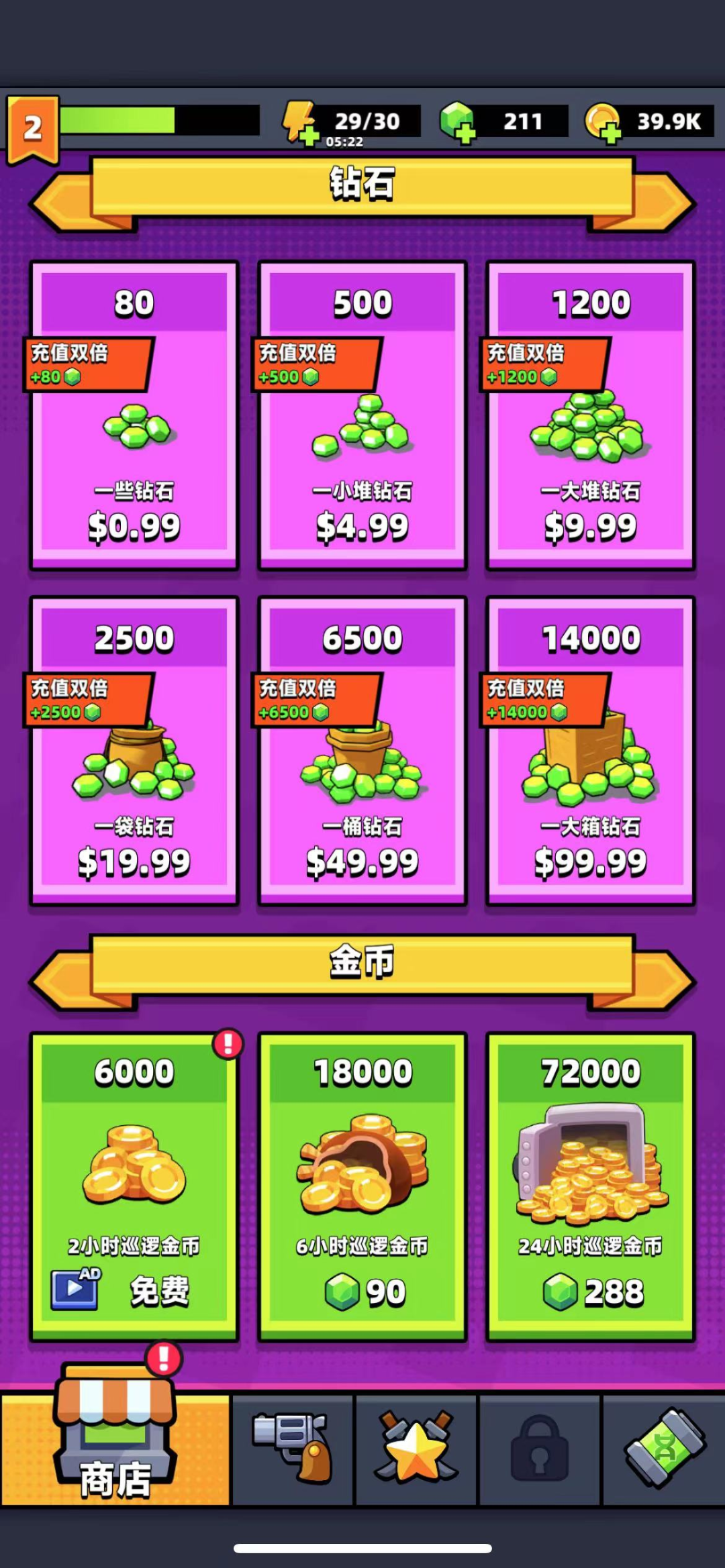Claim free 6000 coins by watching ad
The height and width of the screenshot is (1568, 725).
pyautogui.click(x=134, y=1188)
